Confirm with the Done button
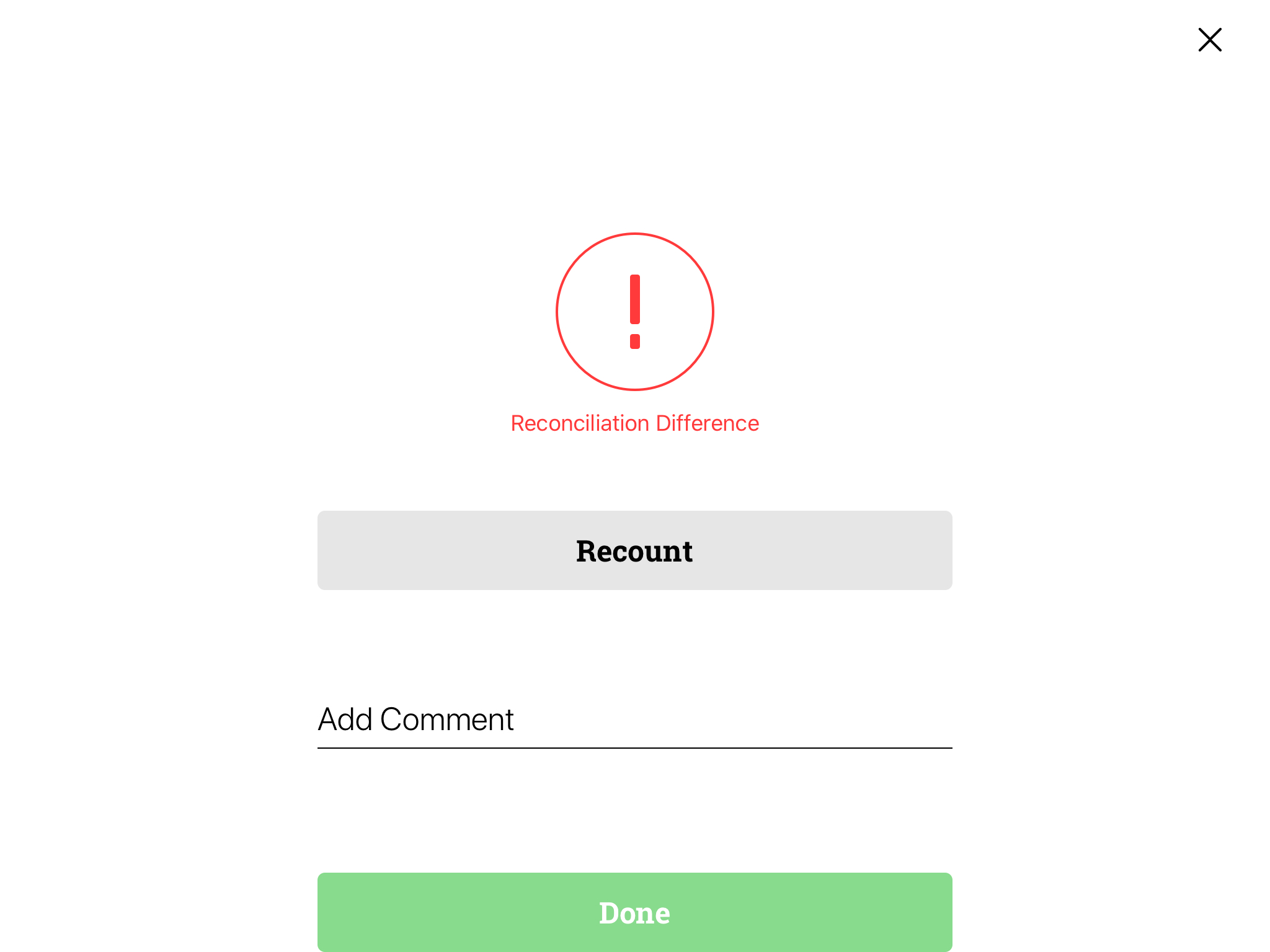 634,912
